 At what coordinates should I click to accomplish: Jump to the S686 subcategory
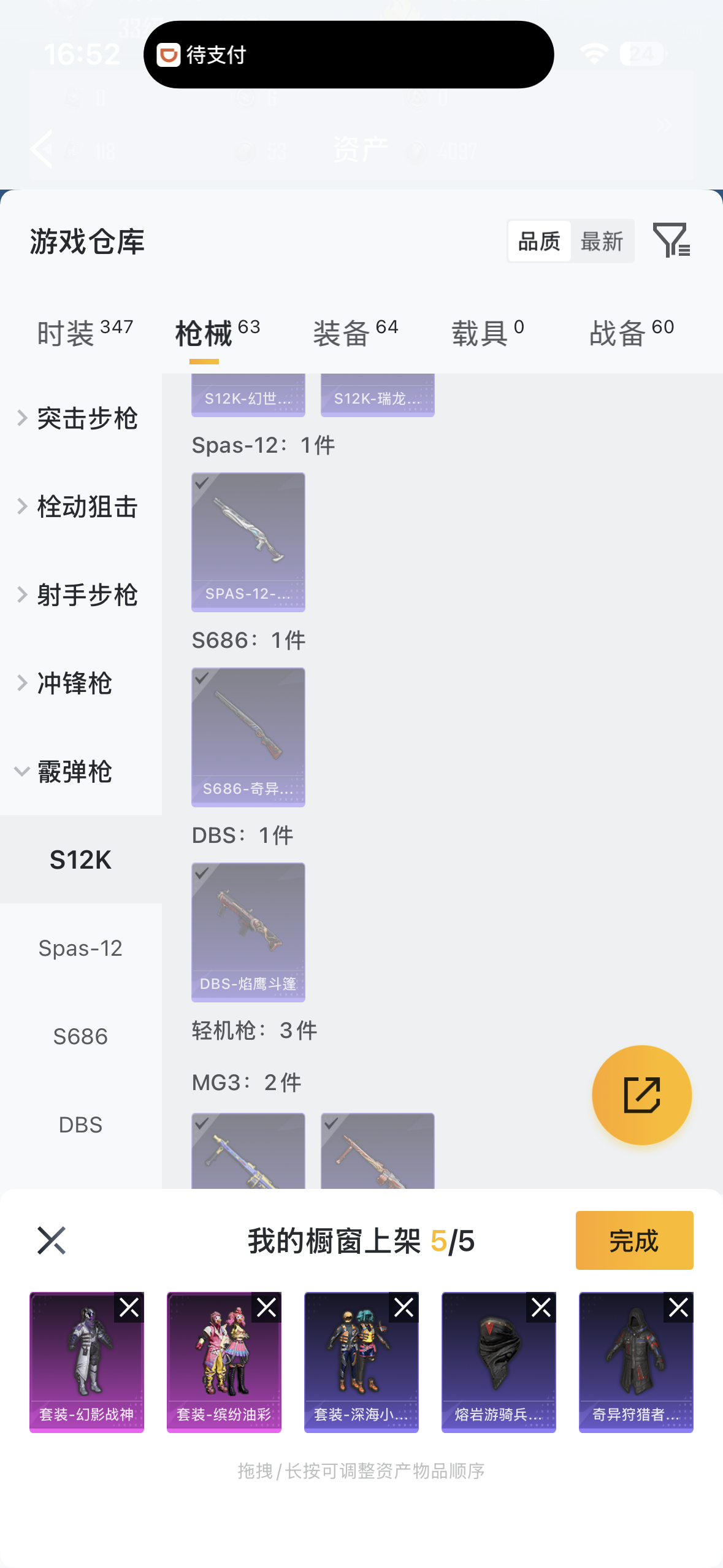pyautogui.click(x=80, y=1037)
